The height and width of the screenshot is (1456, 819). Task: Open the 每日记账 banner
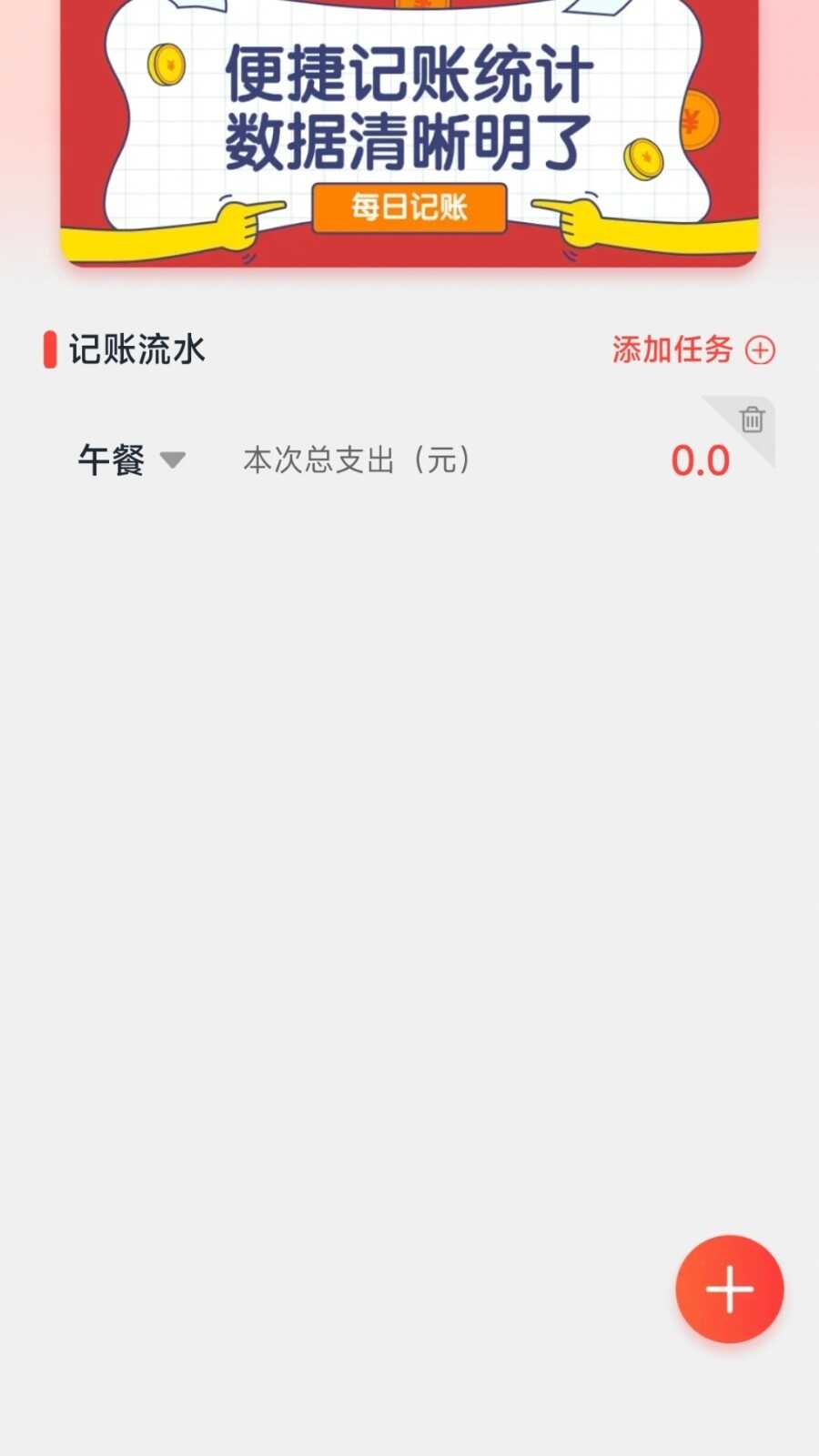point(409,207)
